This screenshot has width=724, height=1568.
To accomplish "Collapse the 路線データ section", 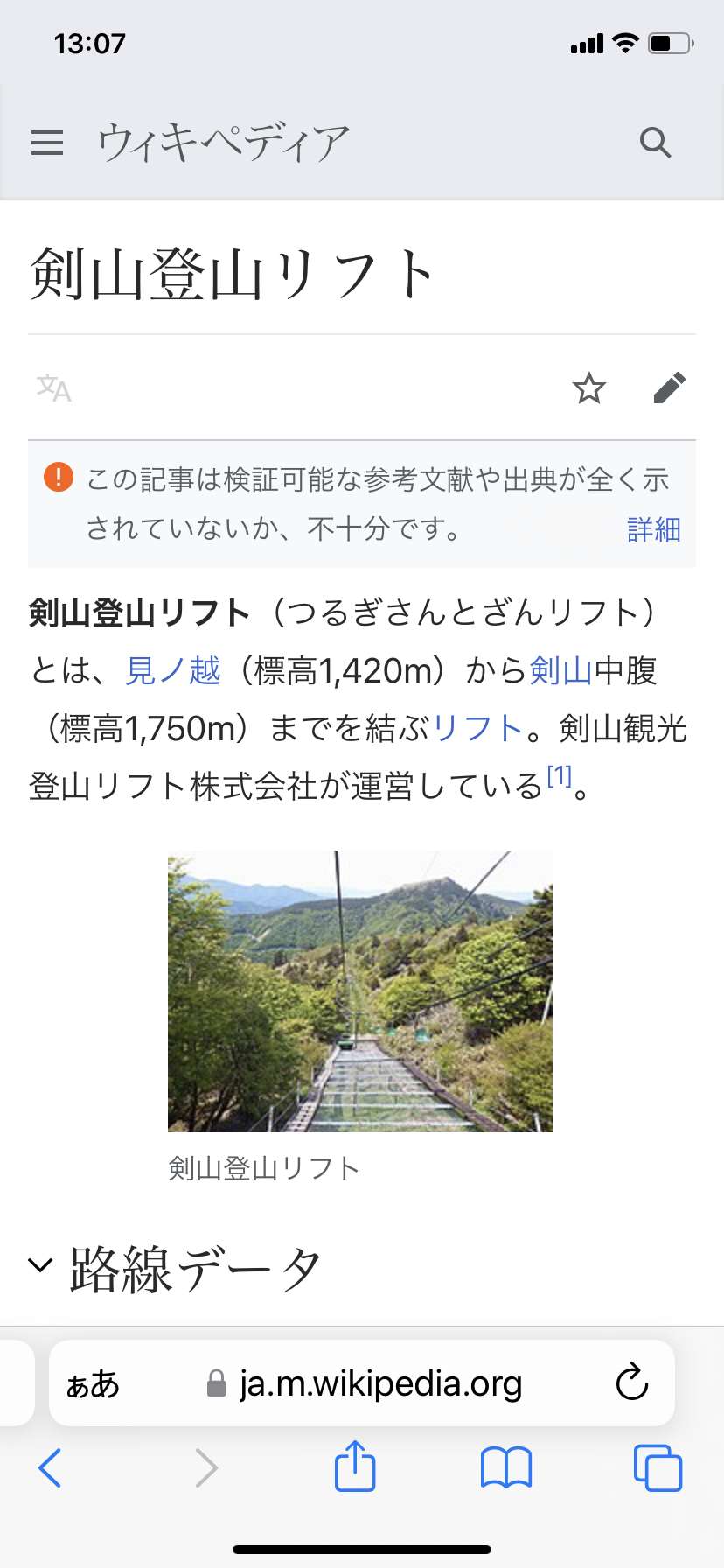I will coord(40,1265).
